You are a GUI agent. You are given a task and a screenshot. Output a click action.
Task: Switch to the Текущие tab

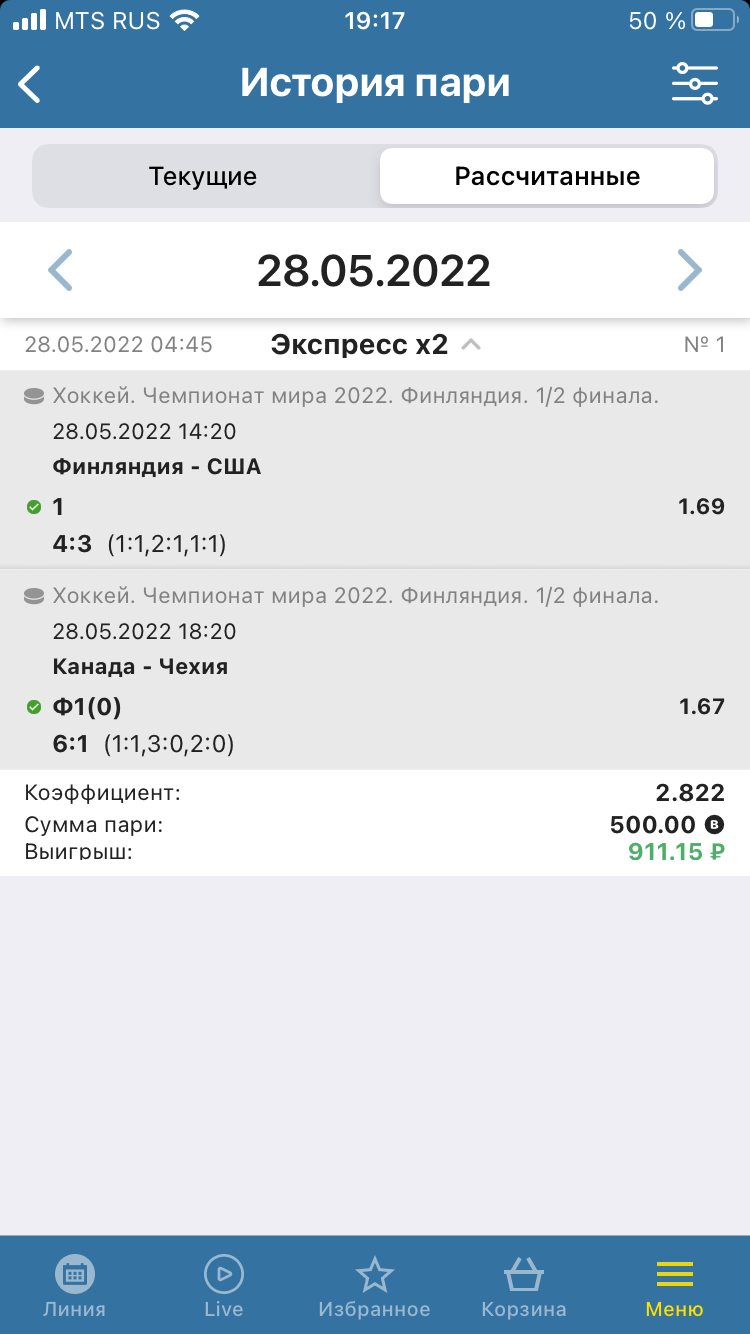(x=203, y=177)
